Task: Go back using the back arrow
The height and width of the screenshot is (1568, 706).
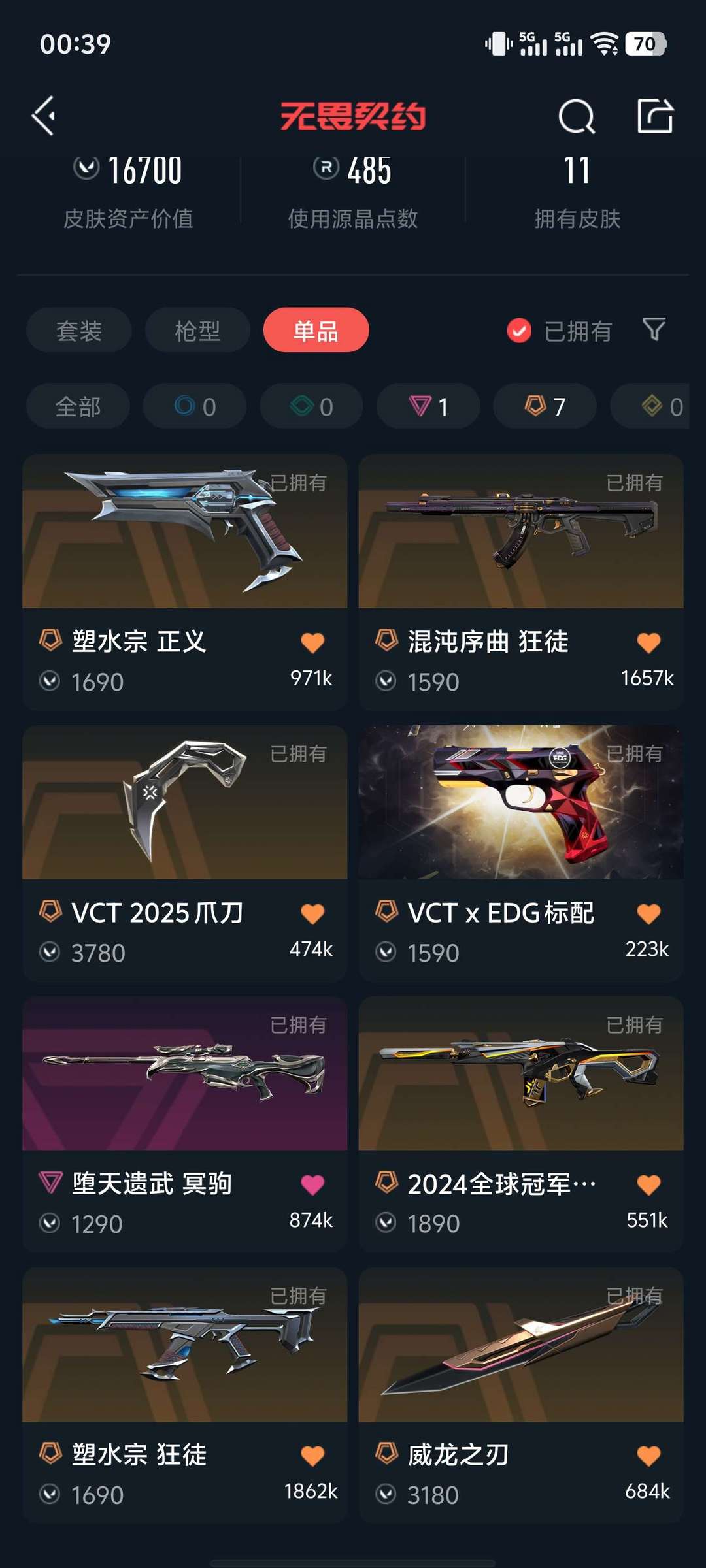Action: 43,118
